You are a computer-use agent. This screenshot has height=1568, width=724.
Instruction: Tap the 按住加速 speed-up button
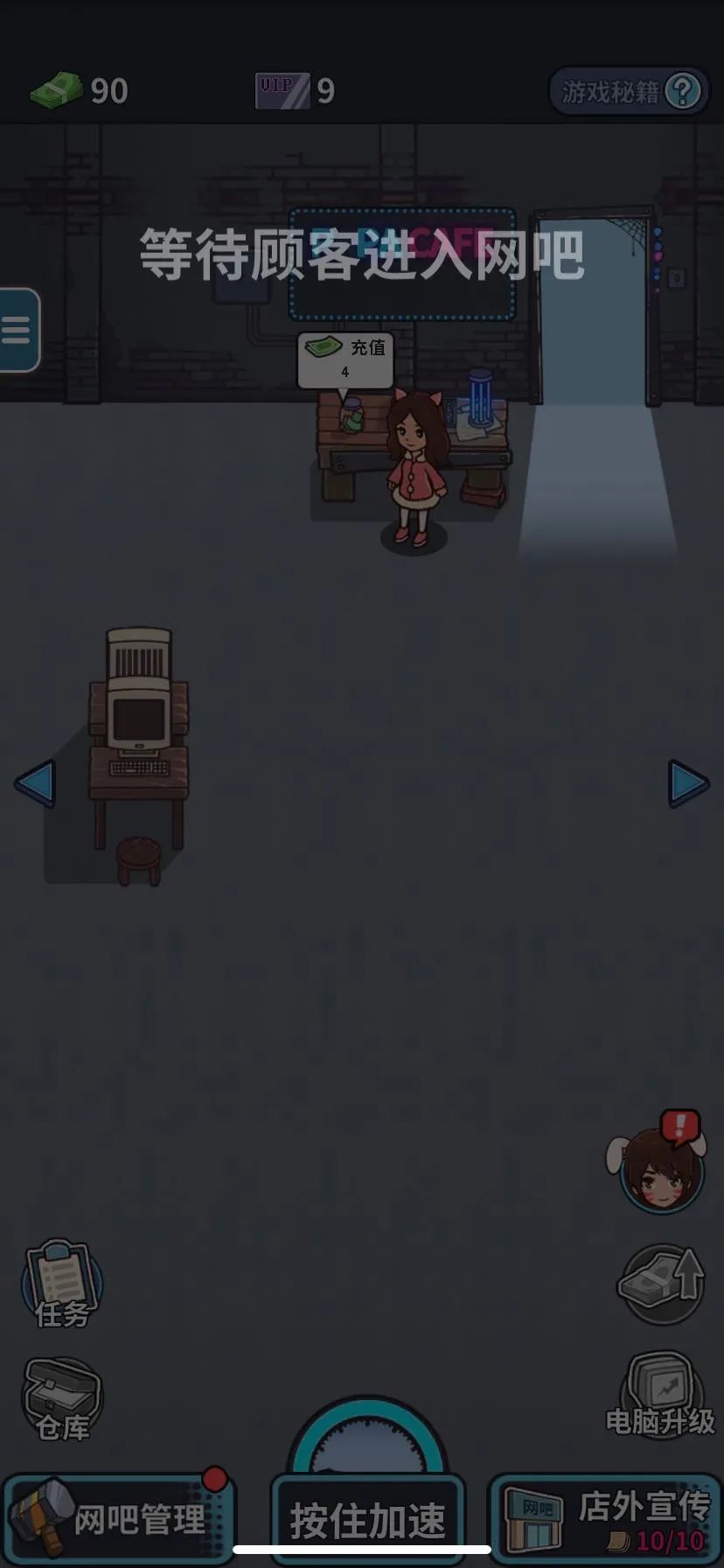point(367,1521)
